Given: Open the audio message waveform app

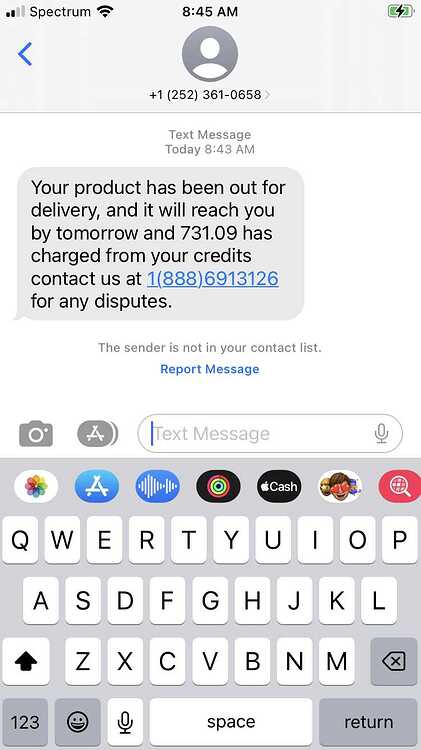Looking at the screenshot, I should coord(157,486).
